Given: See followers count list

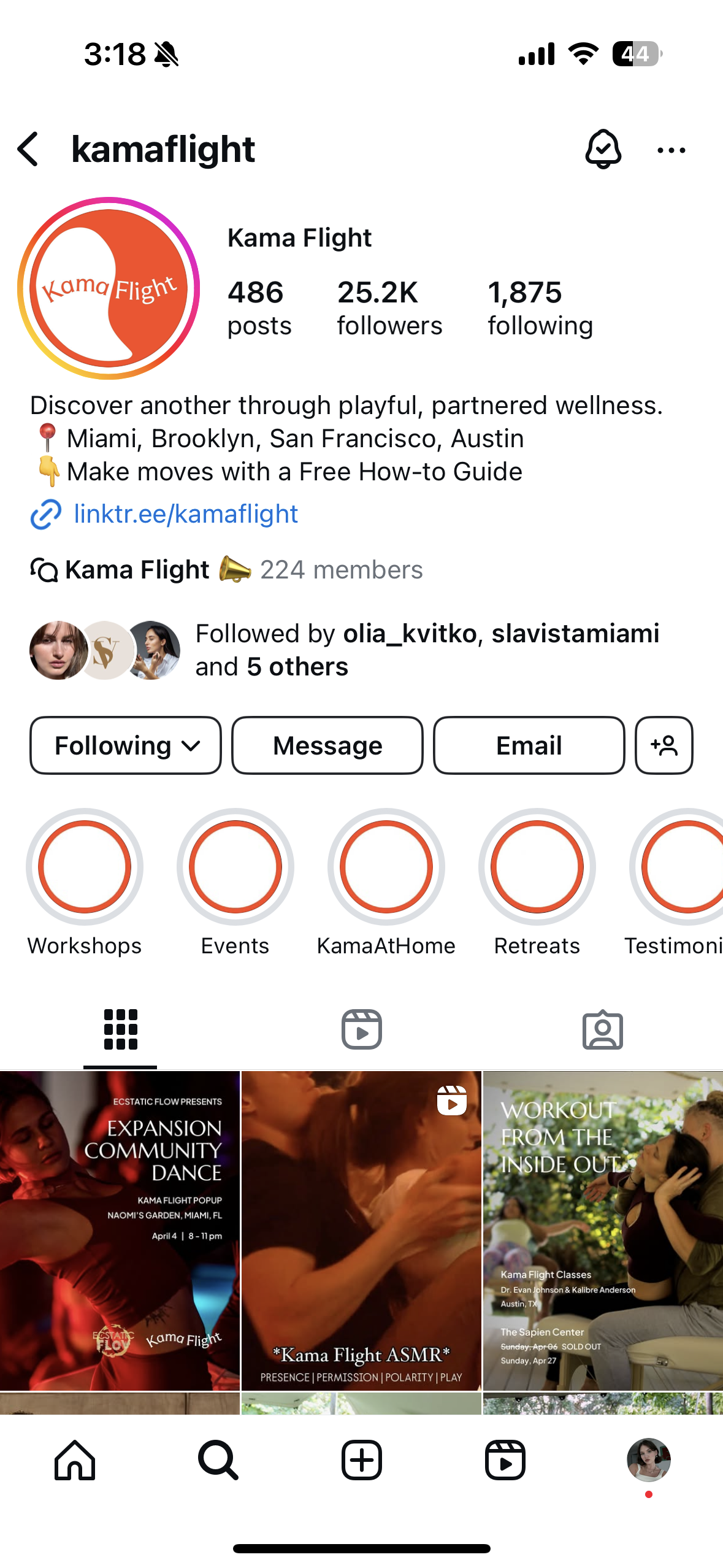Looking at the screenshot, I should tap(389, 308).
